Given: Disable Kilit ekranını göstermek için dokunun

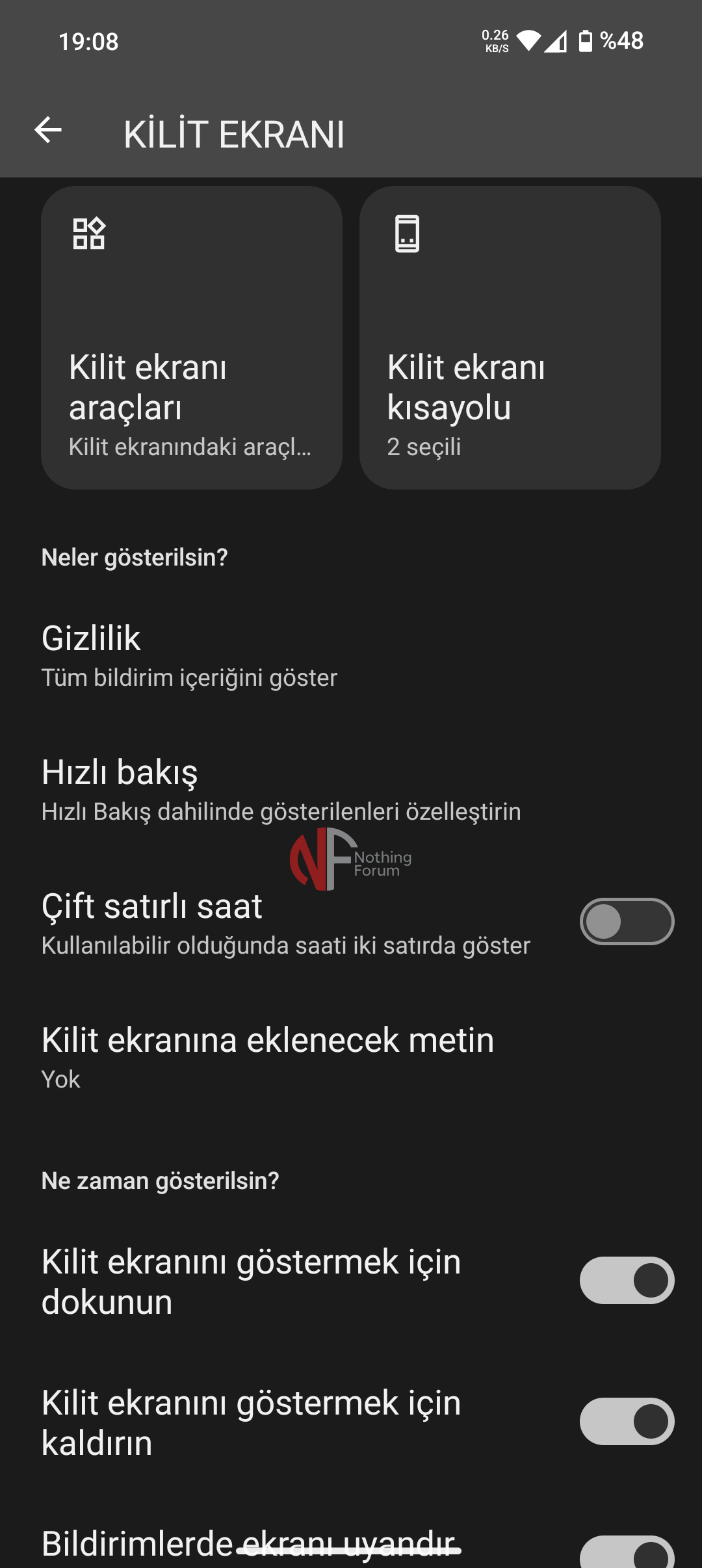Looking at the screenshot, I should pyautogui.click(x=627, y=1281).
